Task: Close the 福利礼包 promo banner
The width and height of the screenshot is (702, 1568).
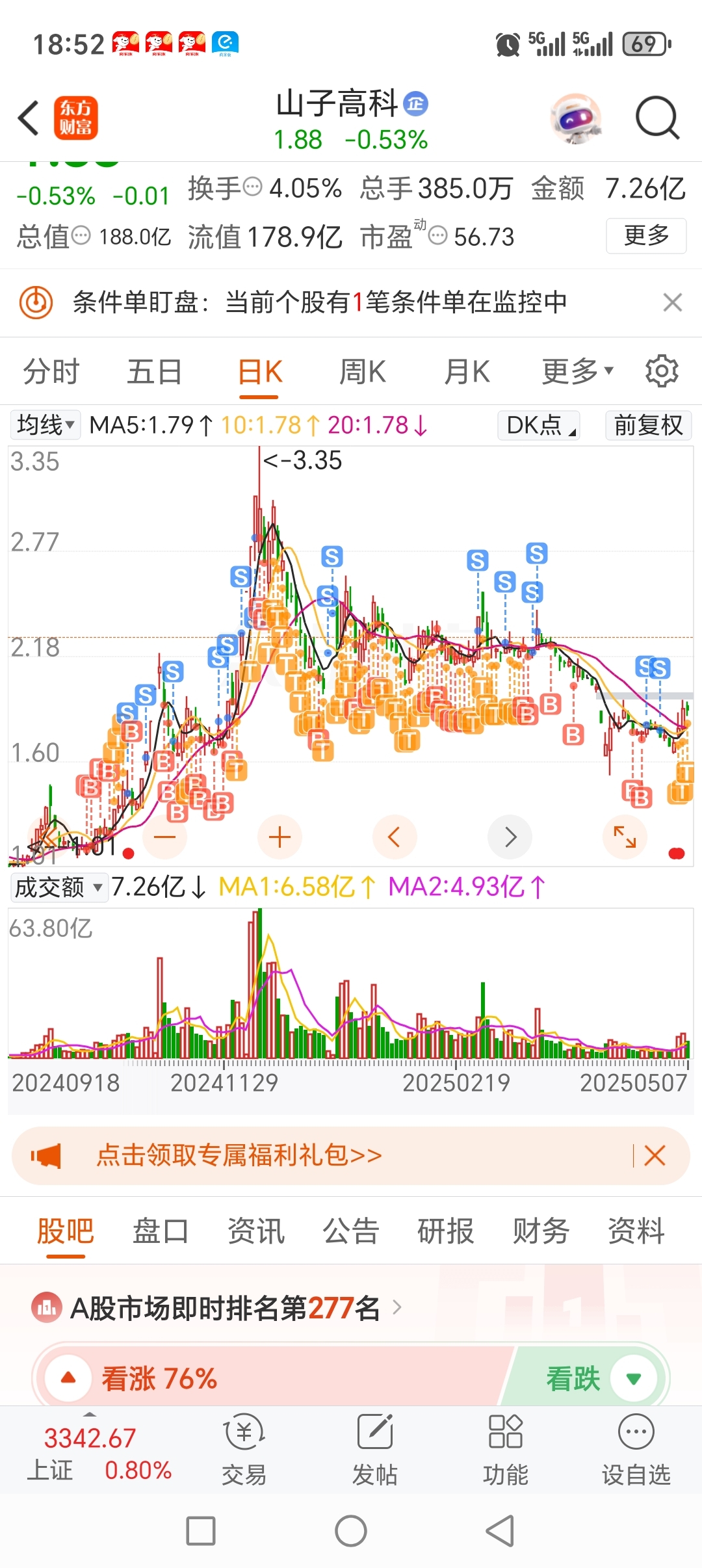Action: 655,1155
